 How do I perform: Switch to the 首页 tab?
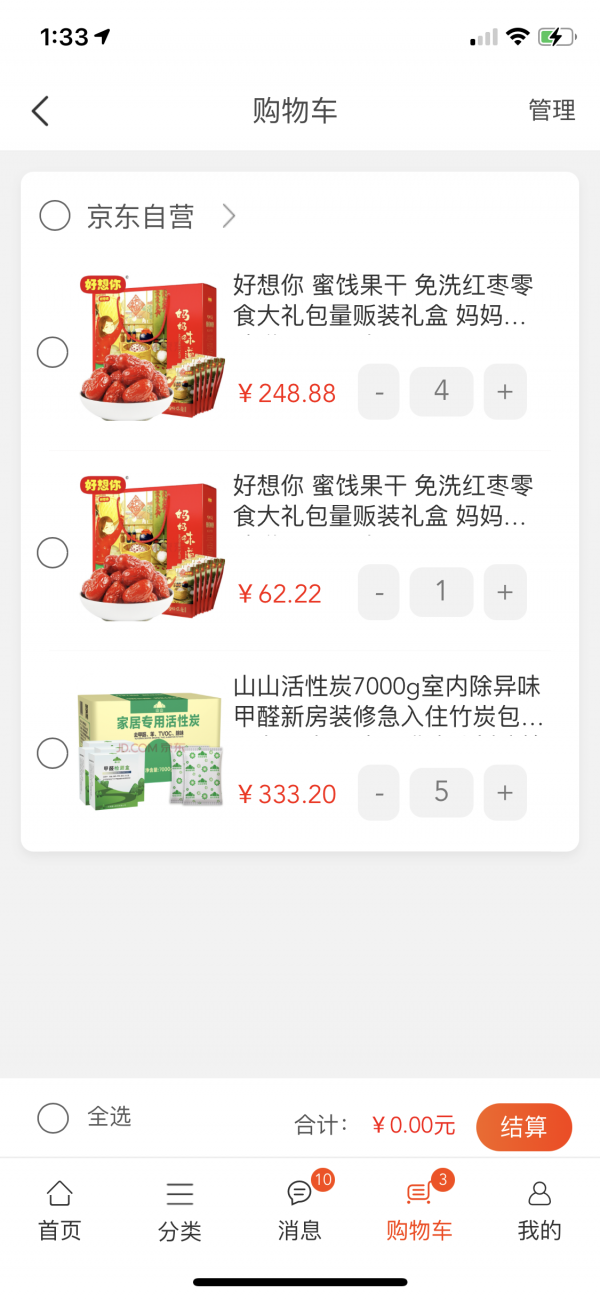[60, 1210]
